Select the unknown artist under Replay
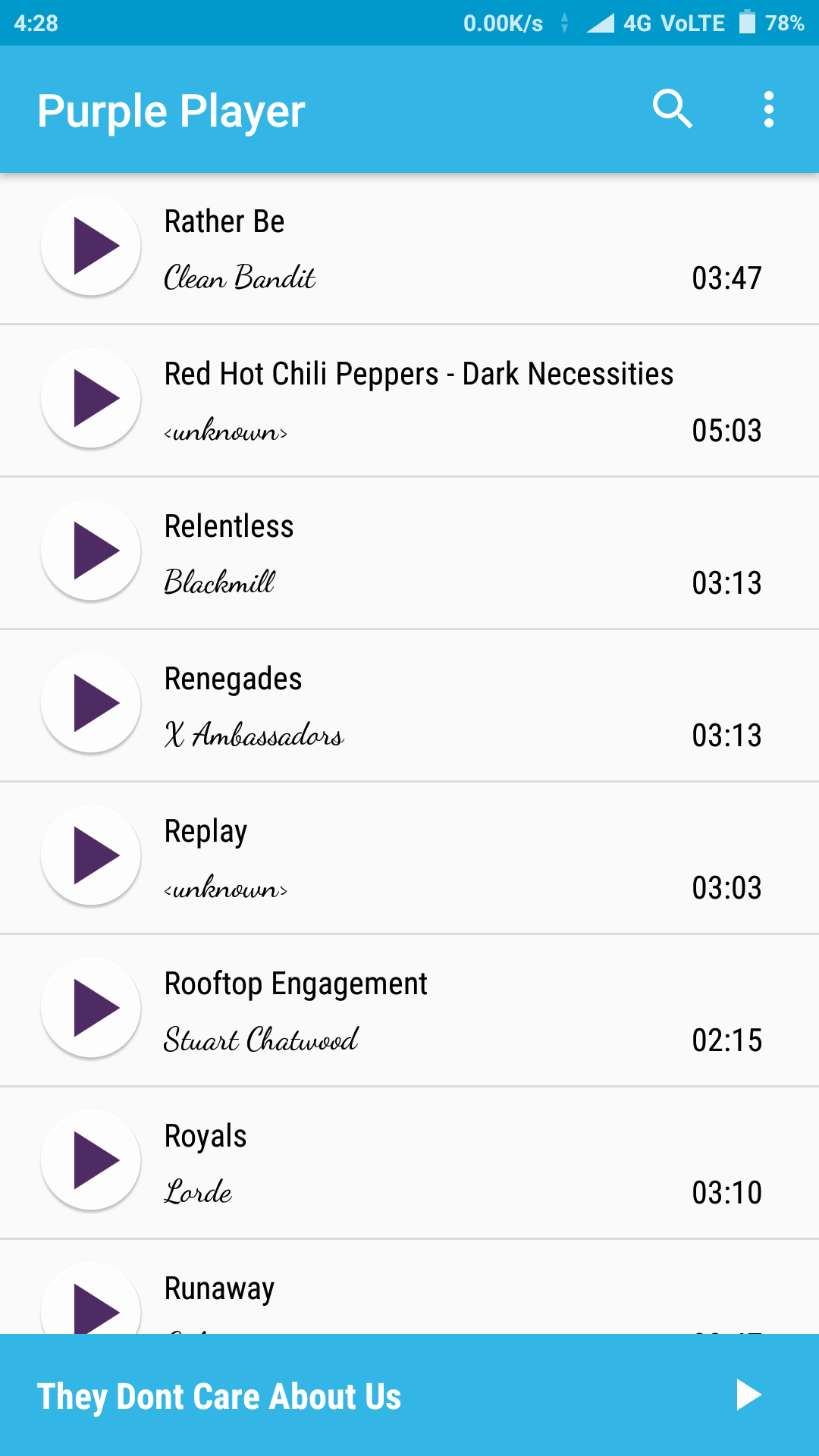 tap(224, 888)
